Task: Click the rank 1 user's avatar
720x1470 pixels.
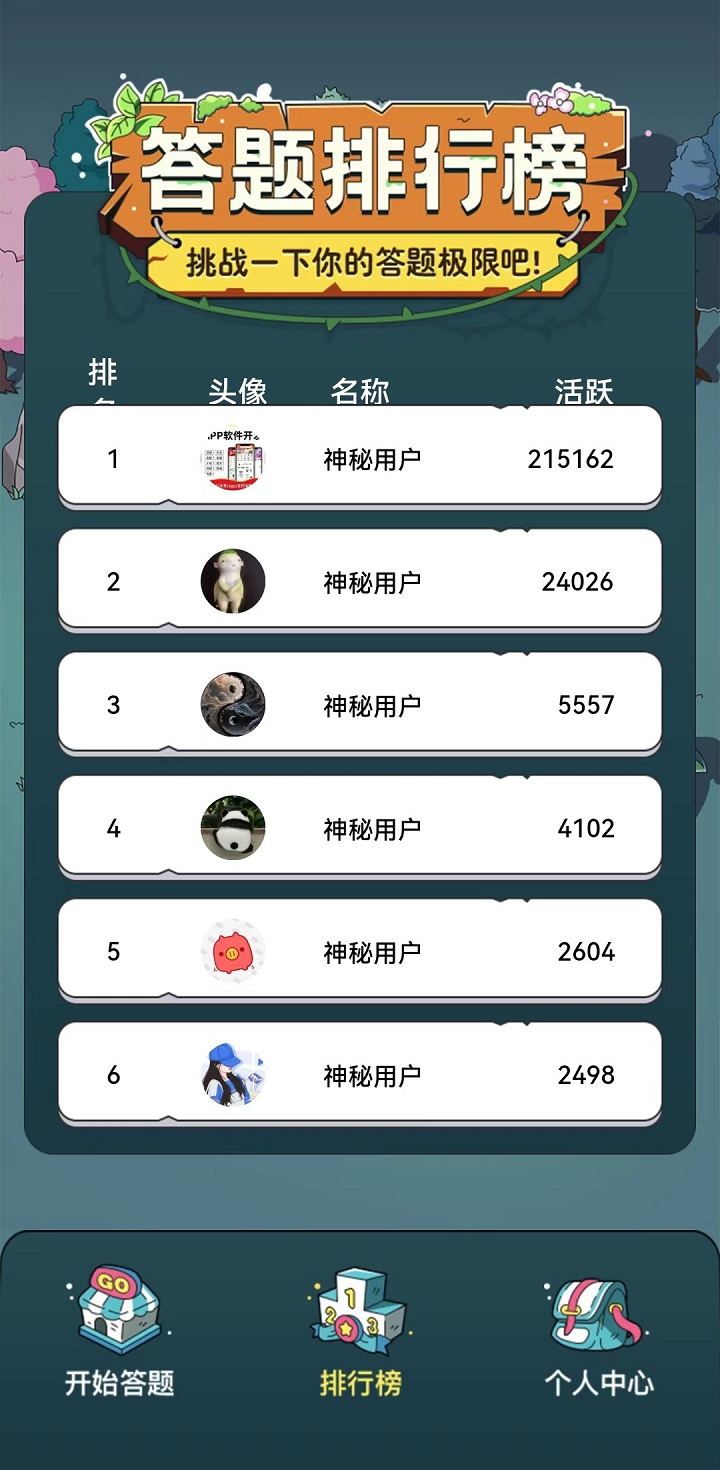Action: click(233, 458)
